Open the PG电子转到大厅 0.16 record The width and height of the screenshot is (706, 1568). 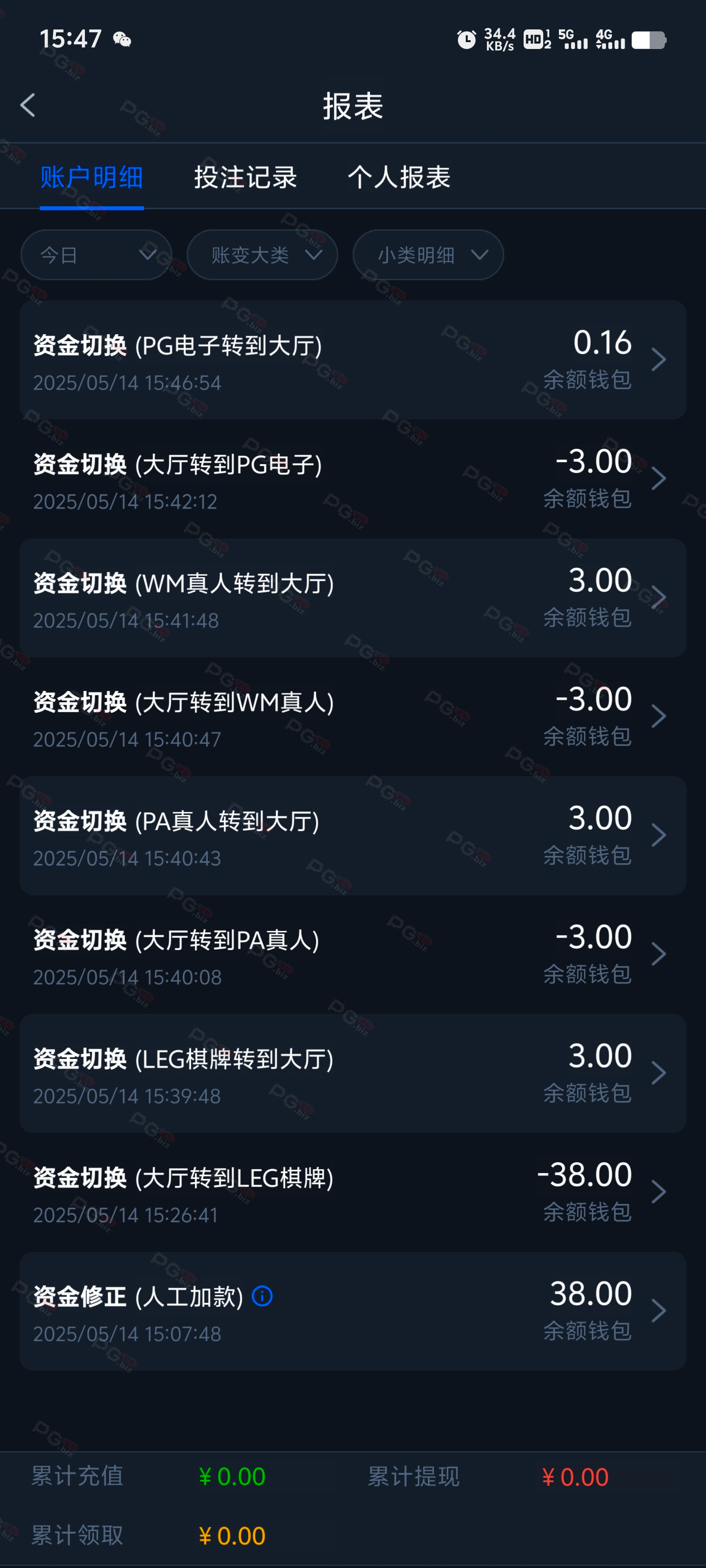(353, 360)
